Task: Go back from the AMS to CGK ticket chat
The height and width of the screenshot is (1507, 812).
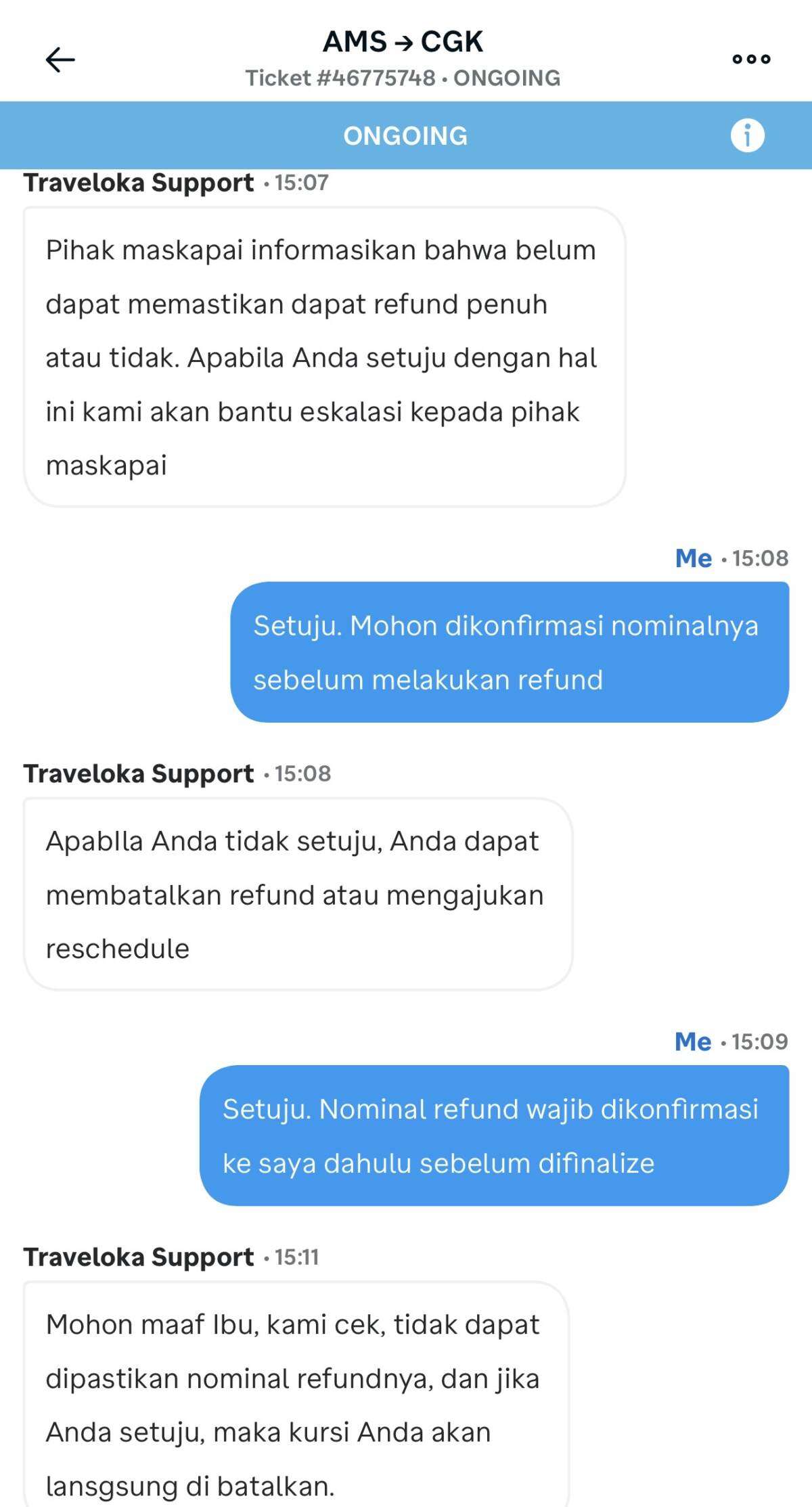Action: click(x=60, y=60)
